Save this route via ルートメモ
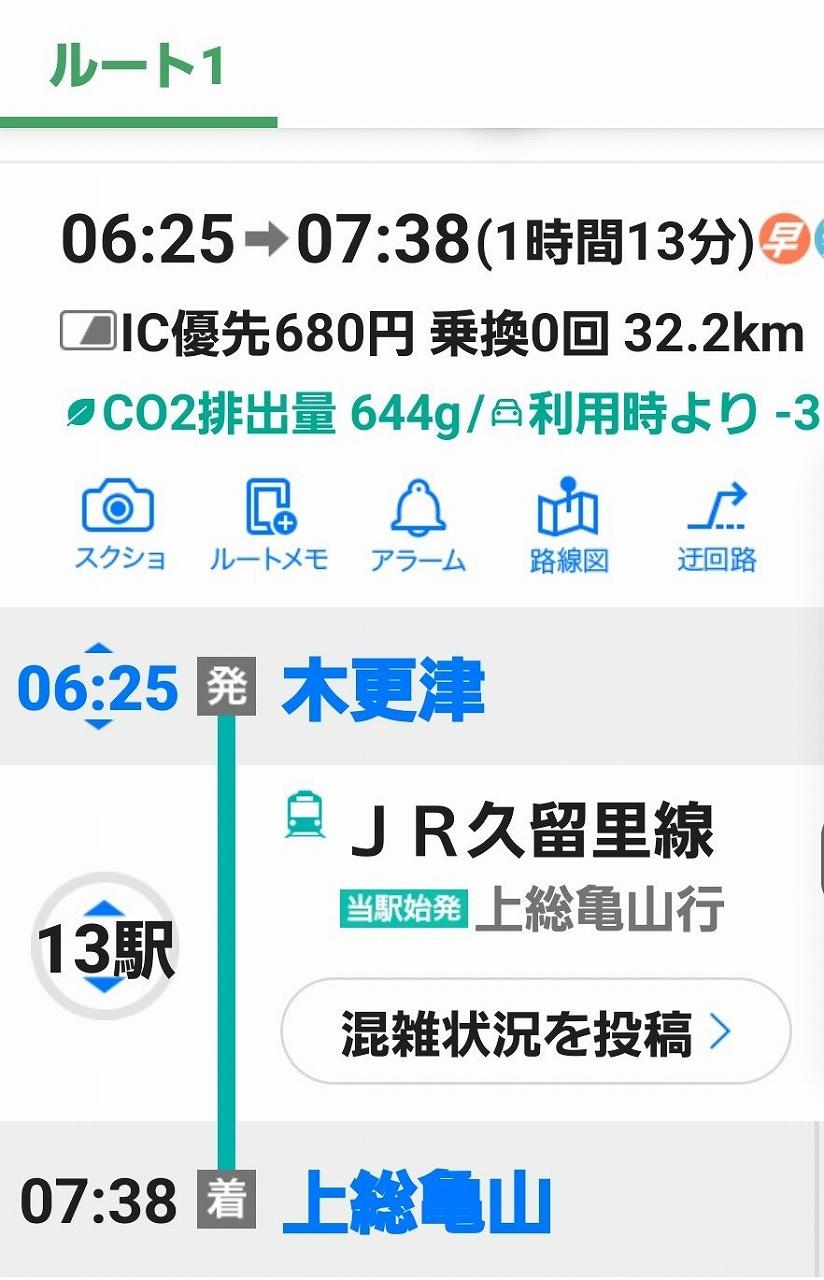The height and width of the screenshot is (1280, 824). point(268,525)
